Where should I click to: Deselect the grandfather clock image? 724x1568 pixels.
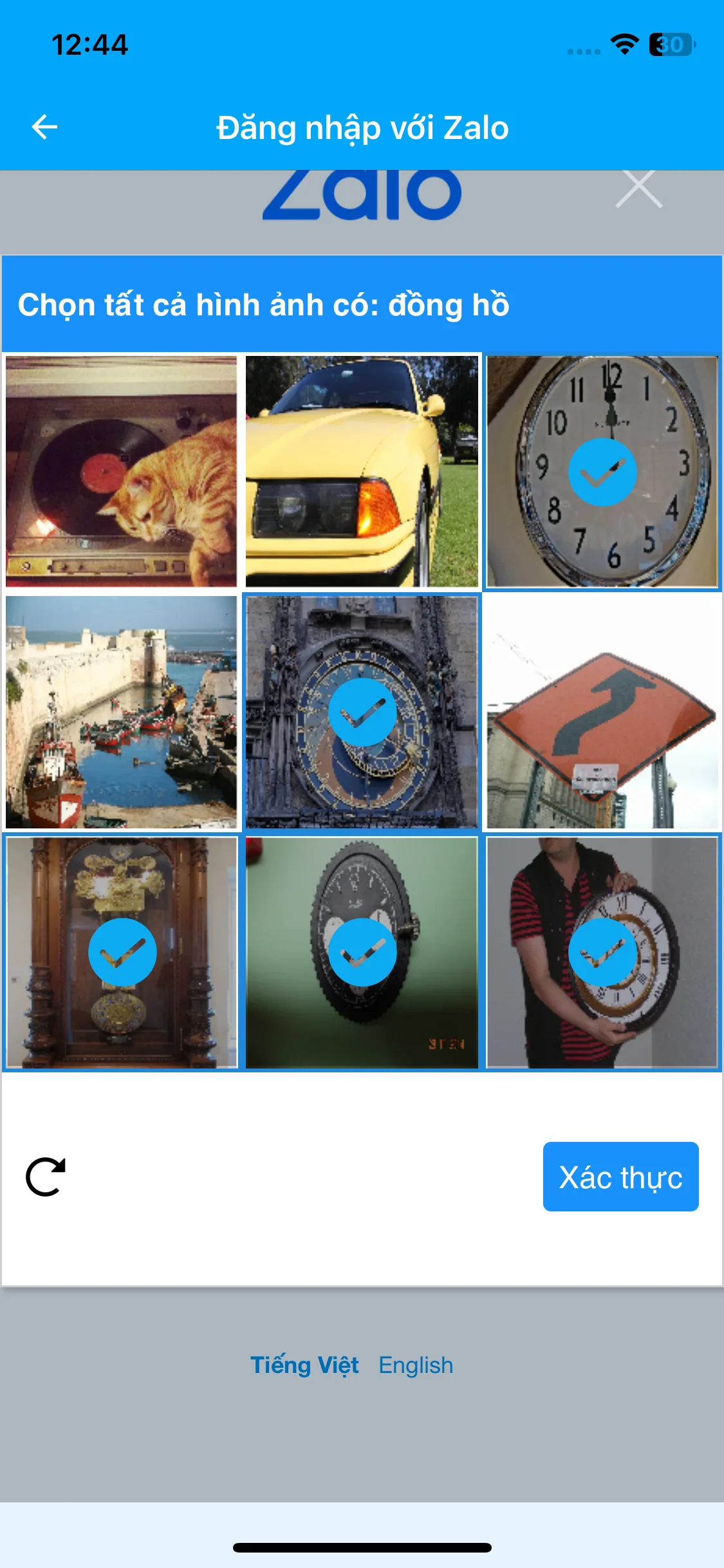[x=122, y=953]
